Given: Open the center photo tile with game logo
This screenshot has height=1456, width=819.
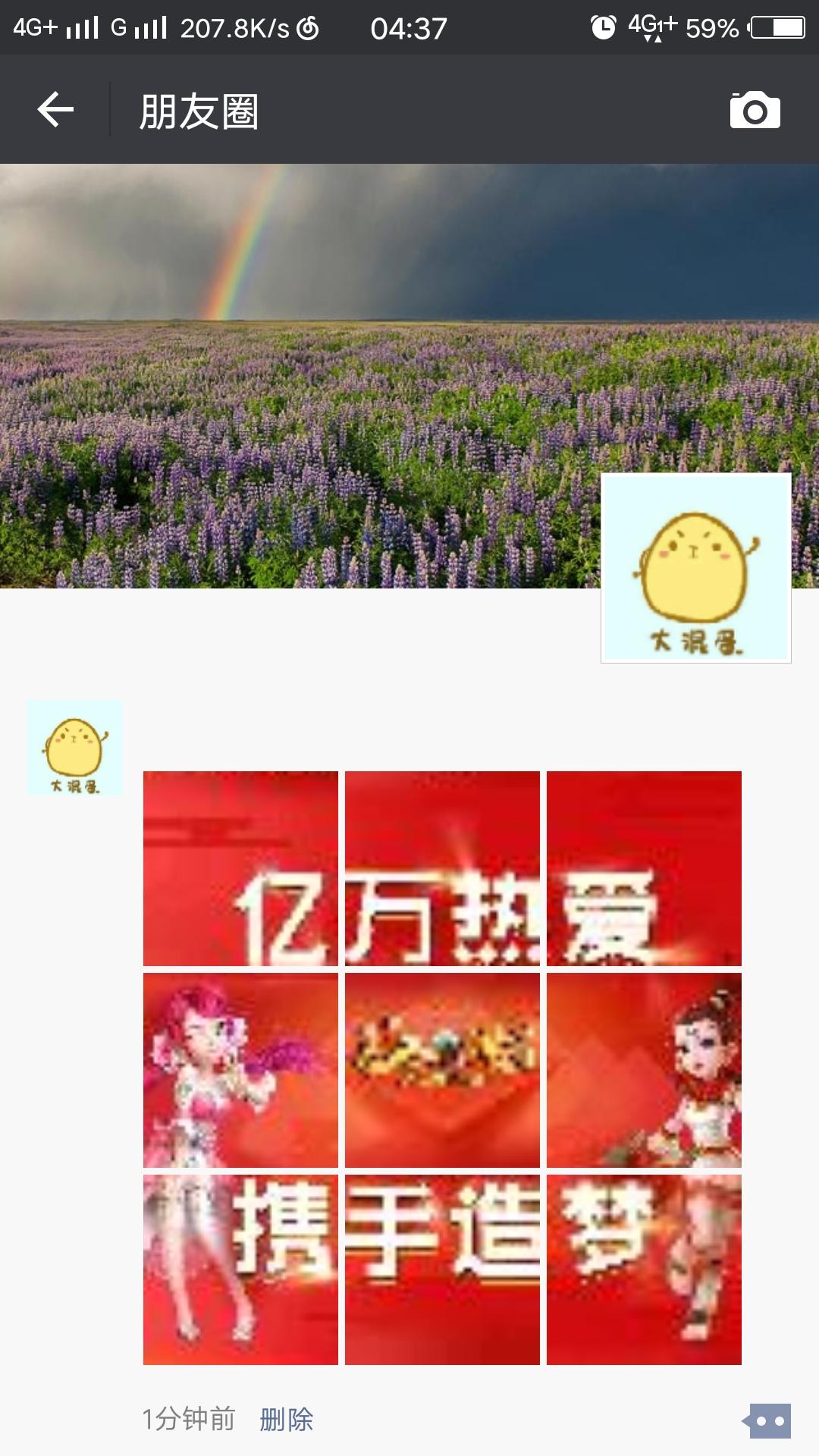Looking at the screenshot, I should tap(442, 1070).
